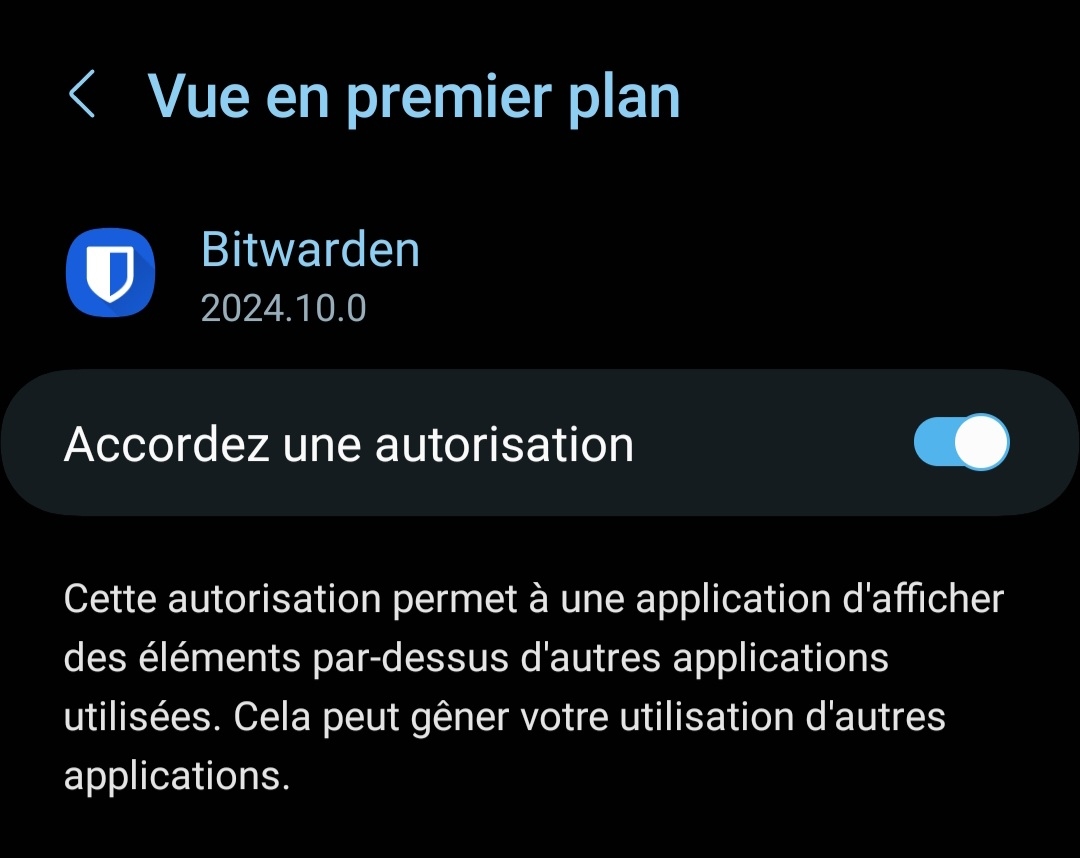The width and height of the screenshot is (1080, 858).
Task: Disable the Accordez une autorisation switch
Action: tap(961, 442)
